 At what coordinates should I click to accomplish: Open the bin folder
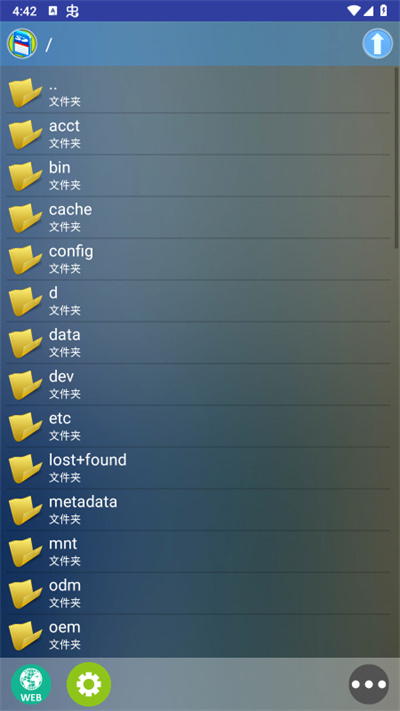[198, 175]
